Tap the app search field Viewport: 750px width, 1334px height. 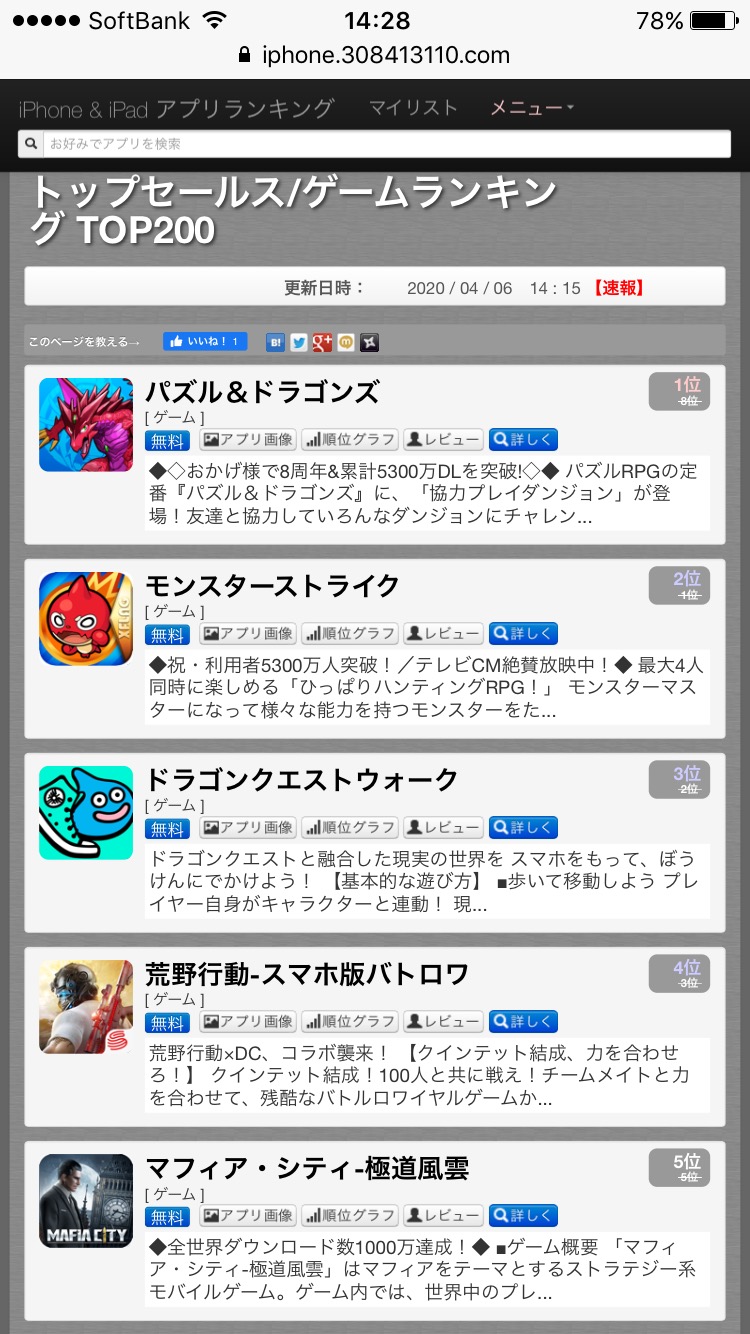point(374,144)
